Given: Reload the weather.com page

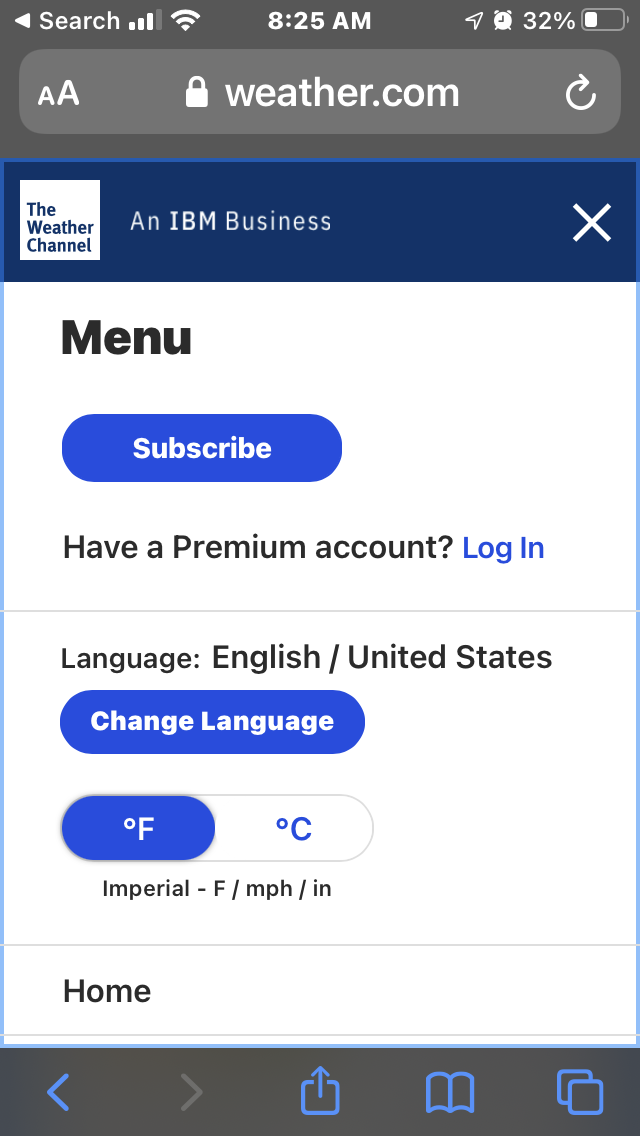Looking at the screenshot, I should (580, 94).
